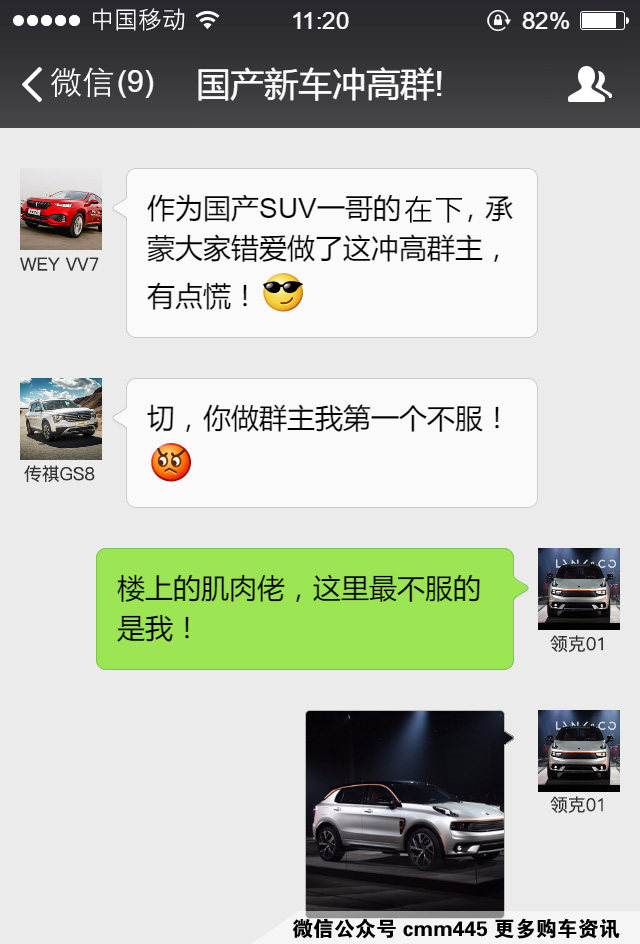Tap the 领克01 avatar beside the green message
Screen dimensions: 640x944
click(578, 589)
